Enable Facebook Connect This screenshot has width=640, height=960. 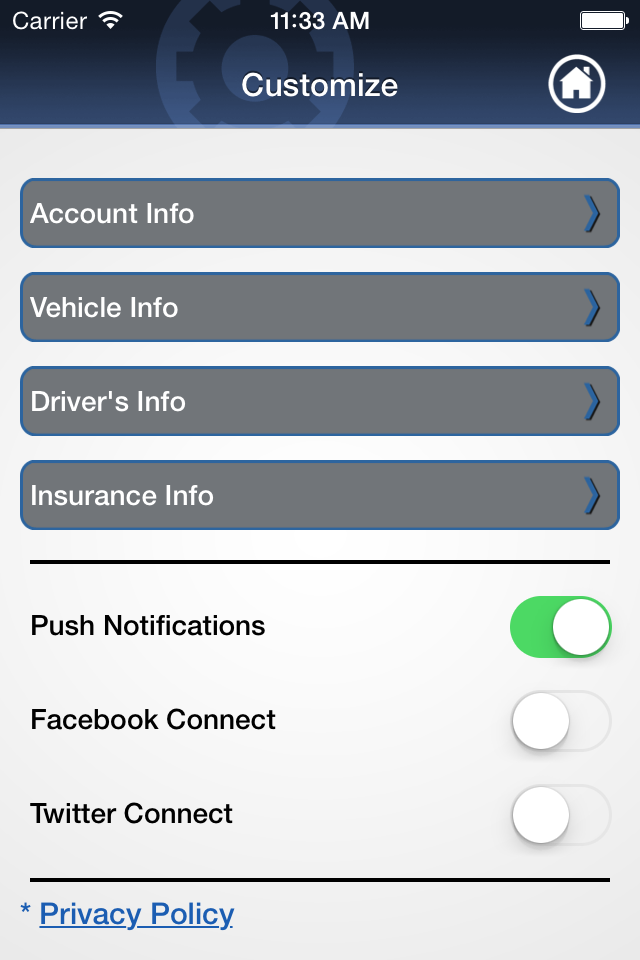pos(560,721)
